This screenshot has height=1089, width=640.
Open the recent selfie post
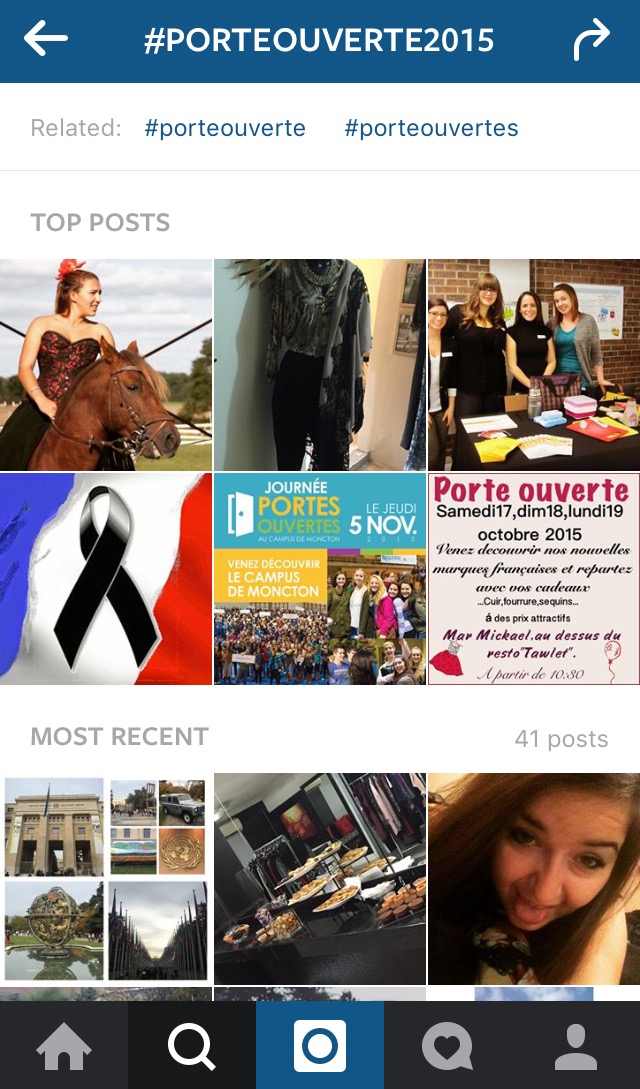[534, 879]
